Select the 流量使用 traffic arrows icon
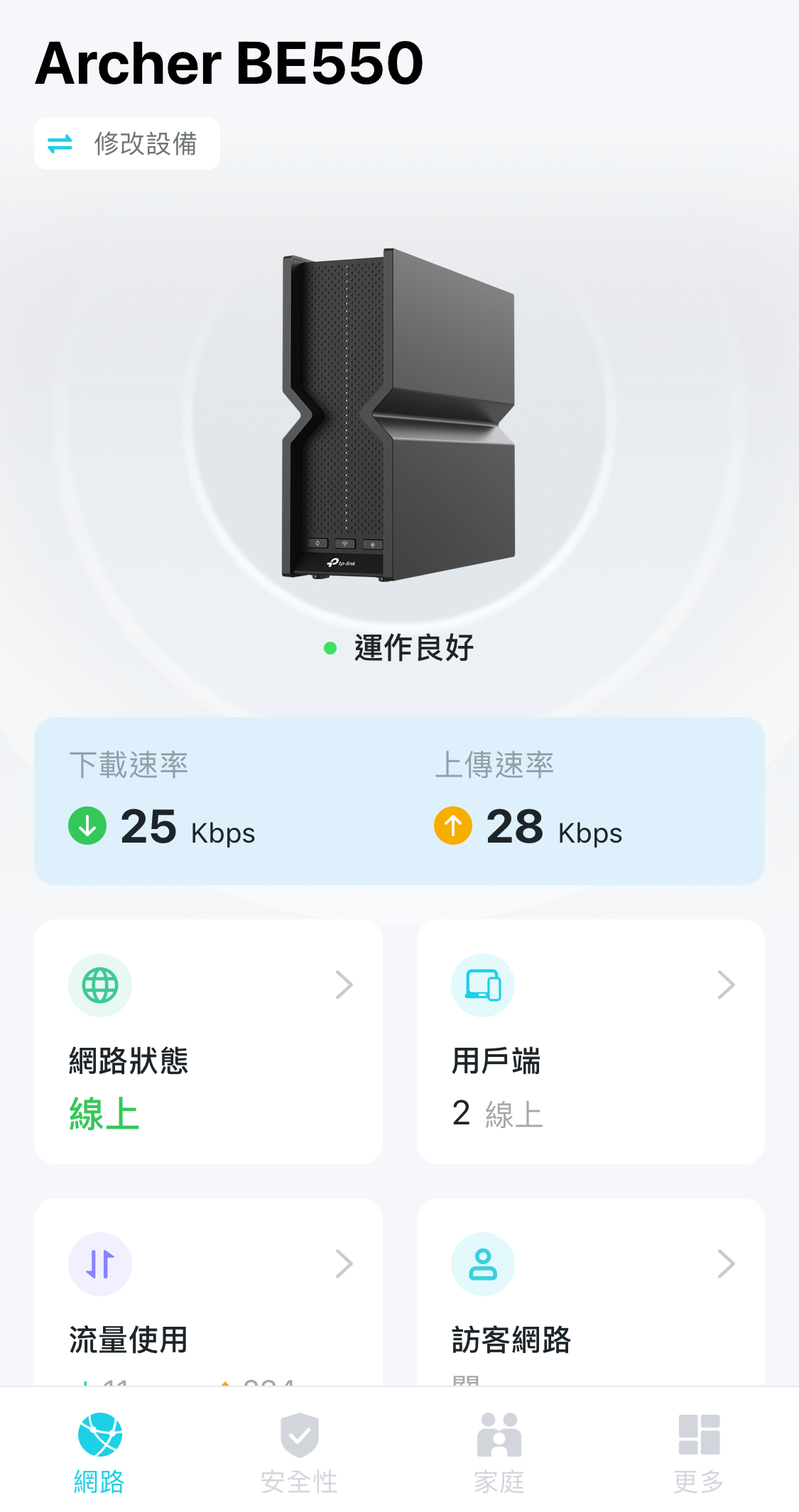The width and height of the screenshot is (799, 1512). tap(99, 1264)
